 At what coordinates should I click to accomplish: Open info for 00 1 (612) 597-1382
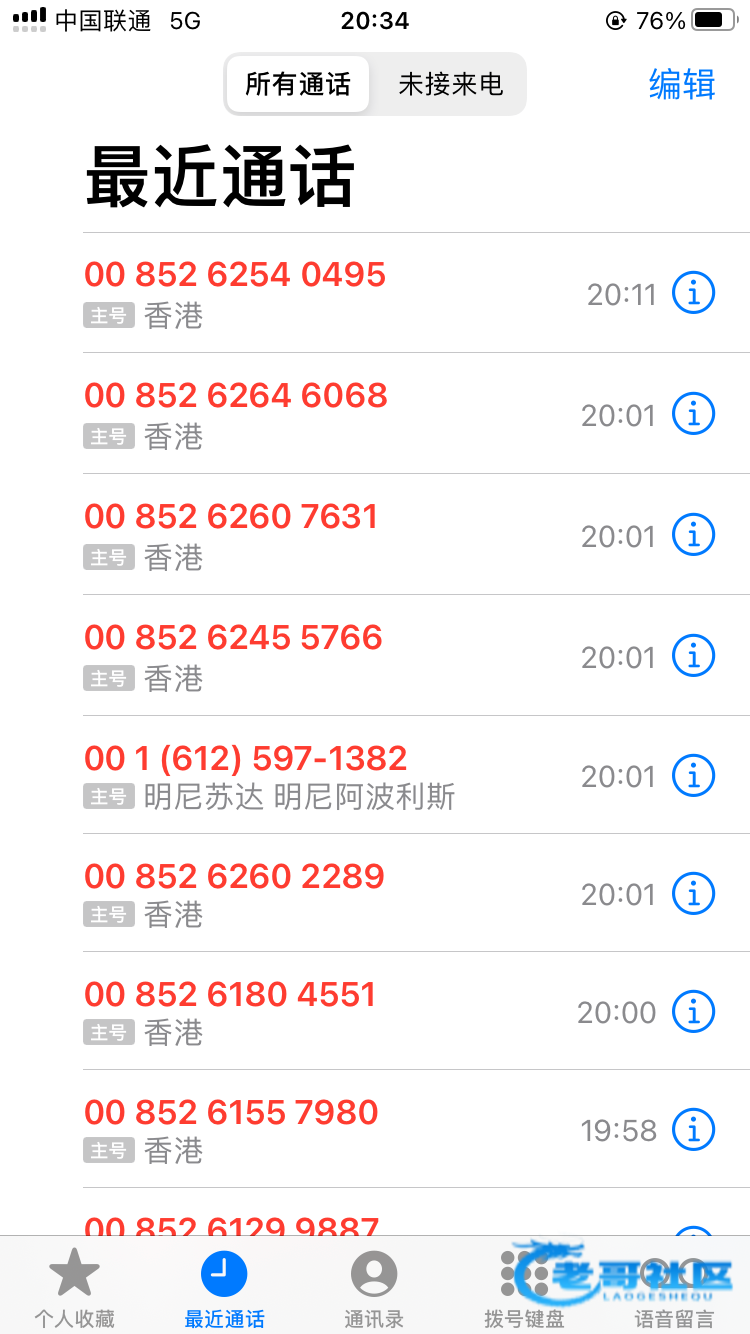click(693, 775)
